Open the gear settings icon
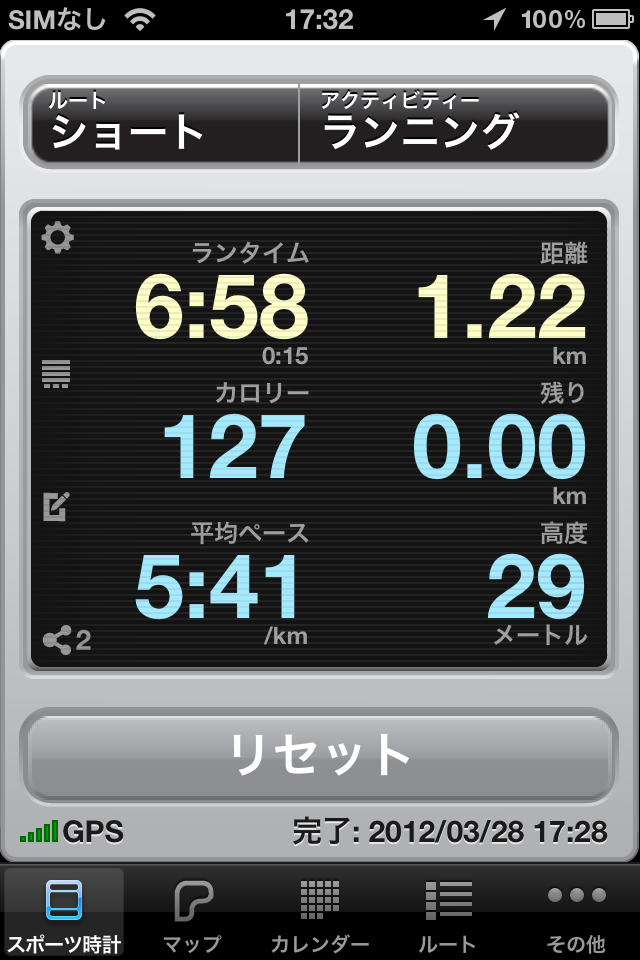640x960 pixels. tap(58, 238)
